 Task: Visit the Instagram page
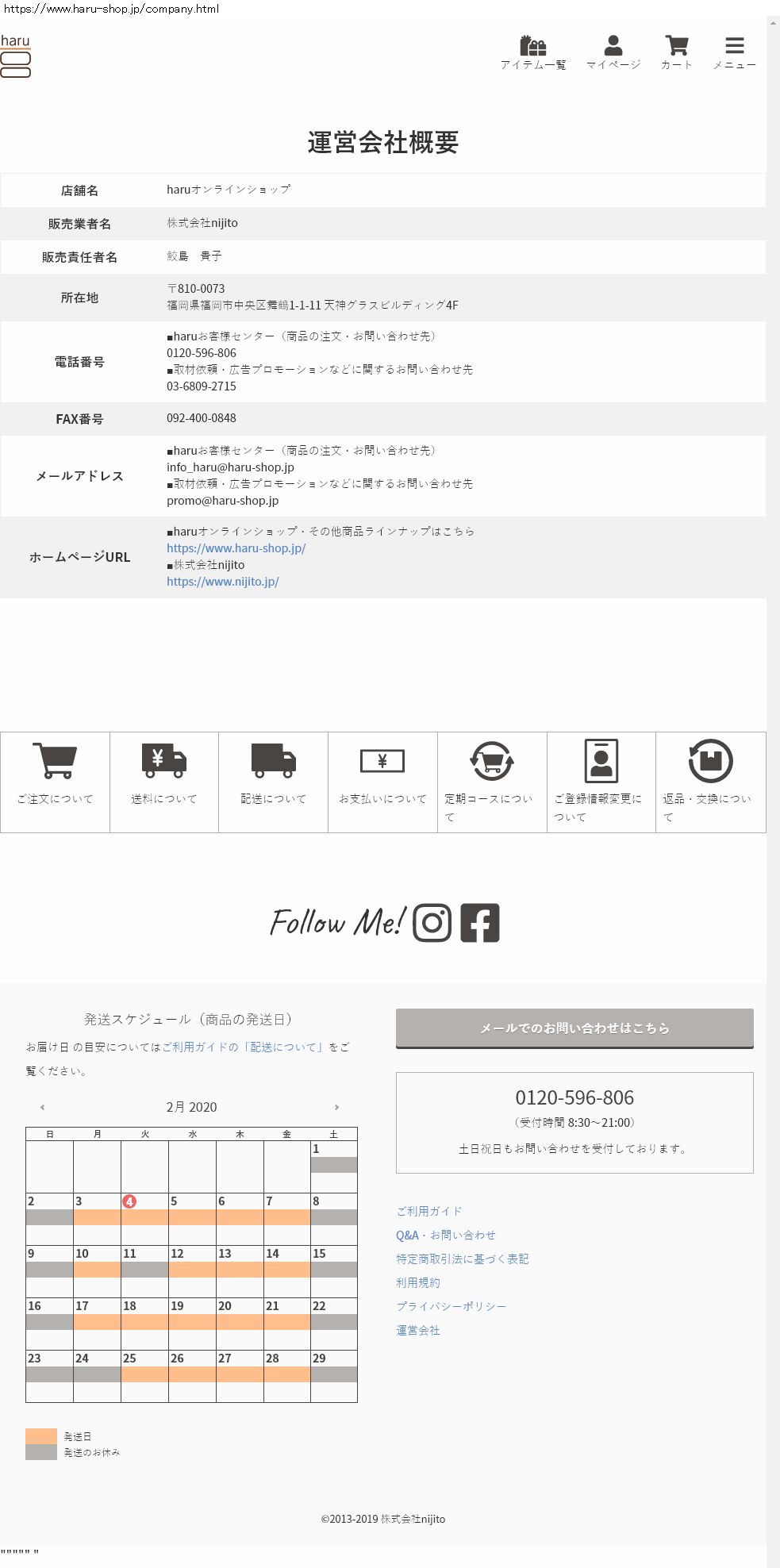(432, 923)
